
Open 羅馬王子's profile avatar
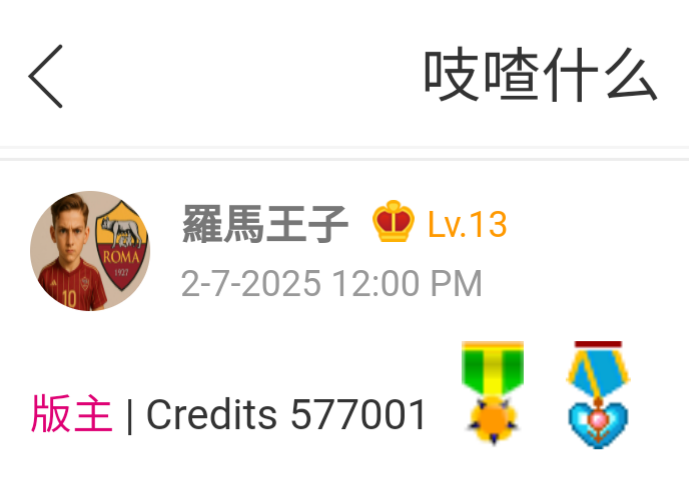(90, 251)
